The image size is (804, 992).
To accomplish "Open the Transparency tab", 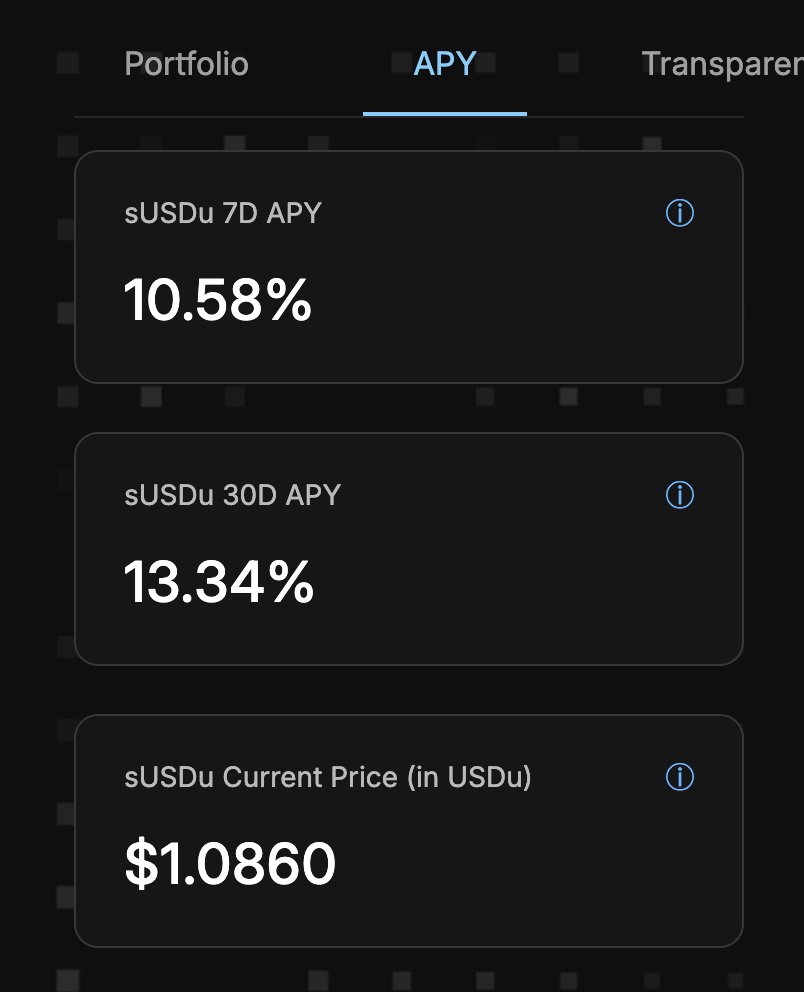I will [x=722, y=64].
